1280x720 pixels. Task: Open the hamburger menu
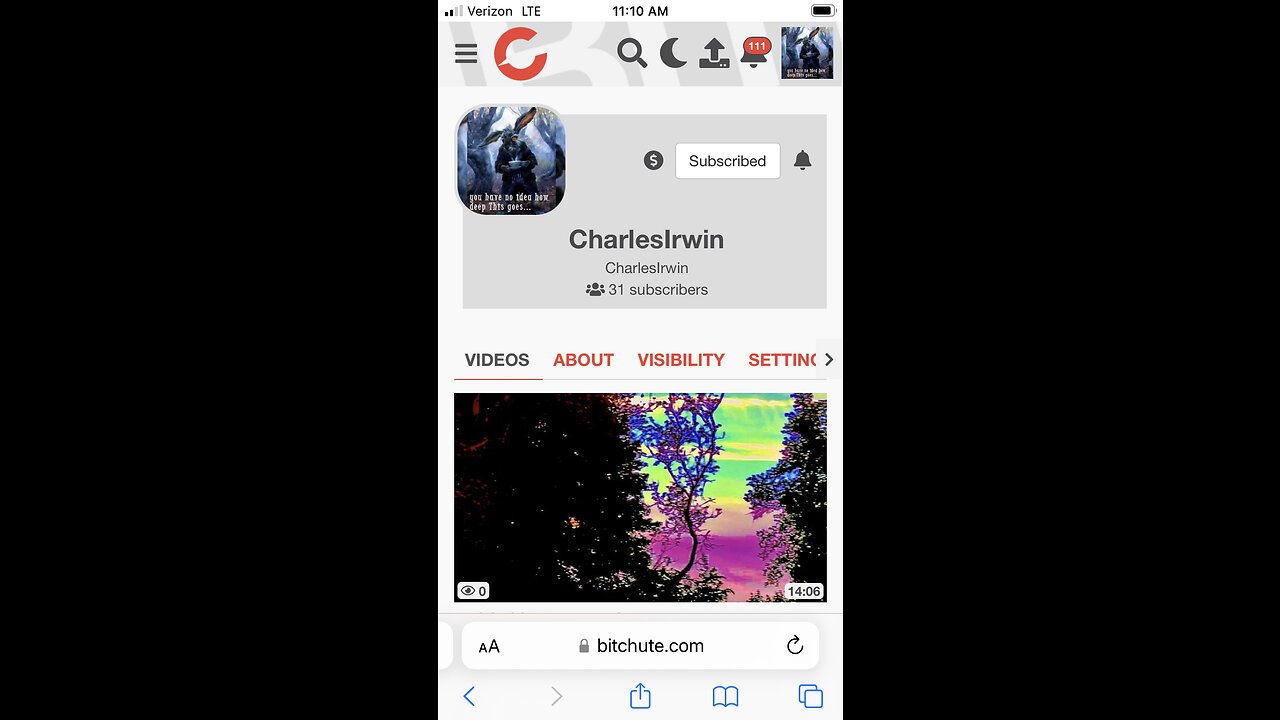466,54
